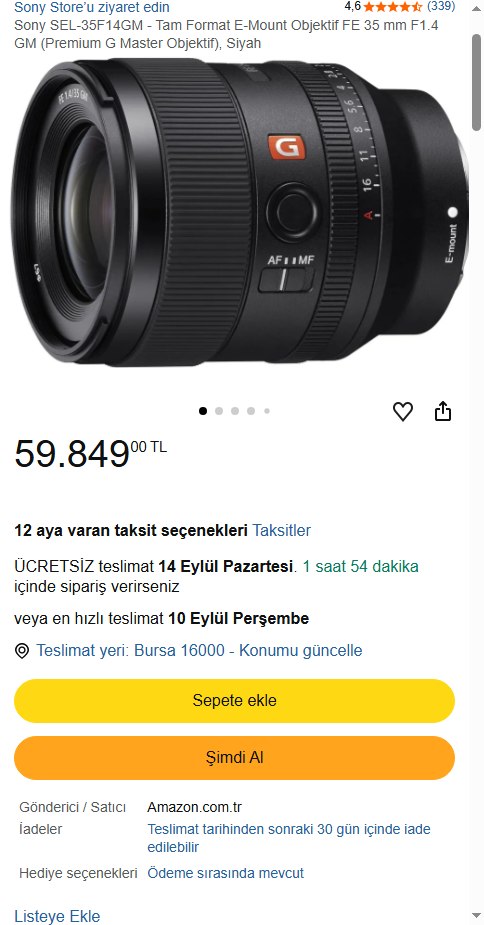Open the 339 customer reviews
Screen dimensions: 484x925
(441, 6)
